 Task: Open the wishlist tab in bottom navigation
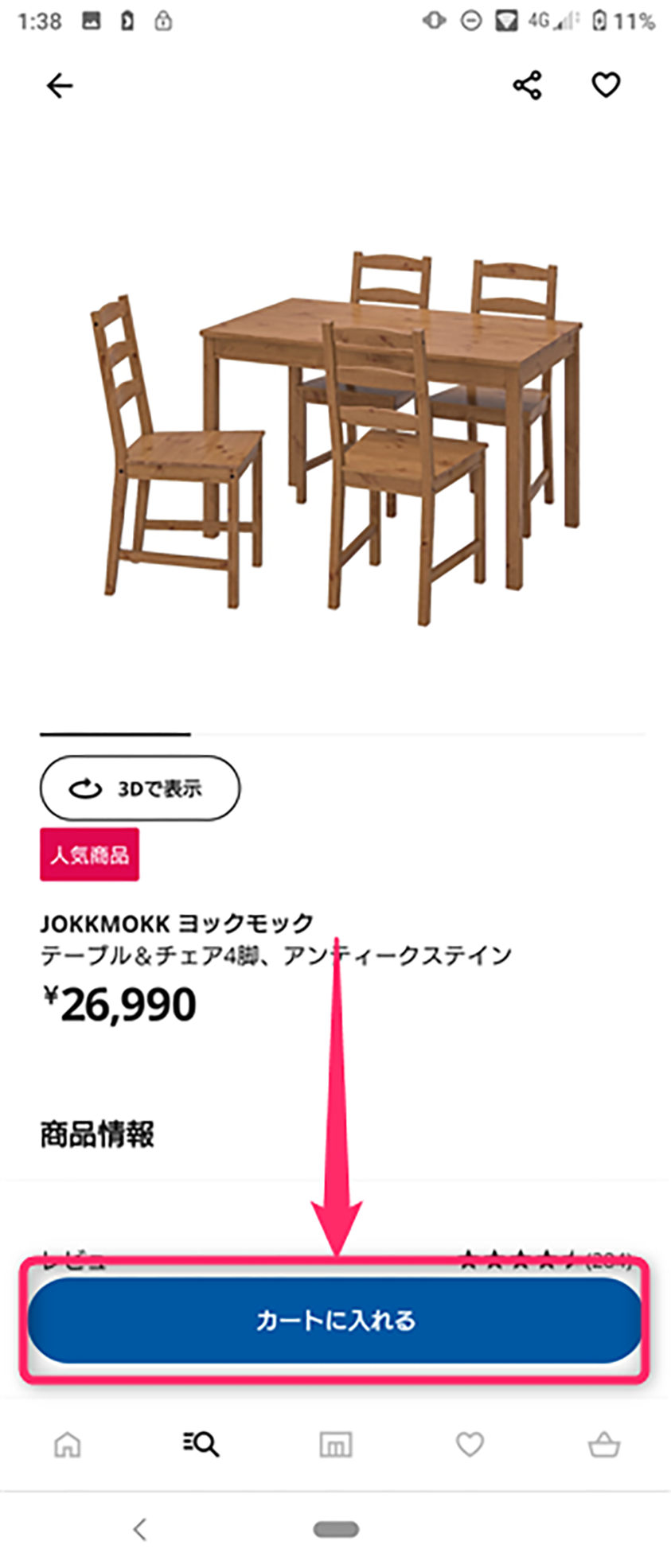pos(470,1443)
